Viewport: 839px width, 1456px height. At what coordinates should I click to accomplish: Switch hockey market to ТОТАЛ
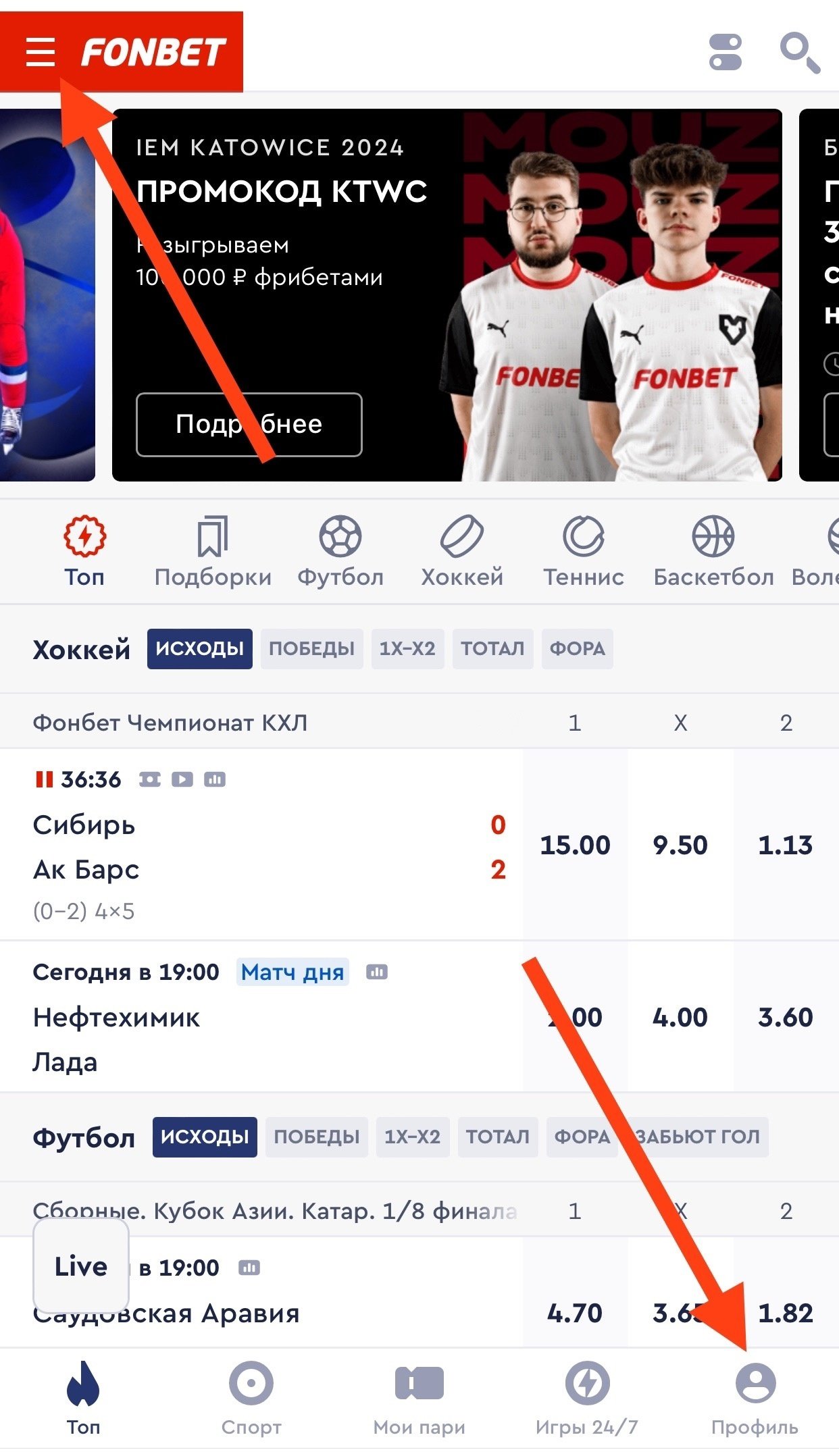pos(492,649)
